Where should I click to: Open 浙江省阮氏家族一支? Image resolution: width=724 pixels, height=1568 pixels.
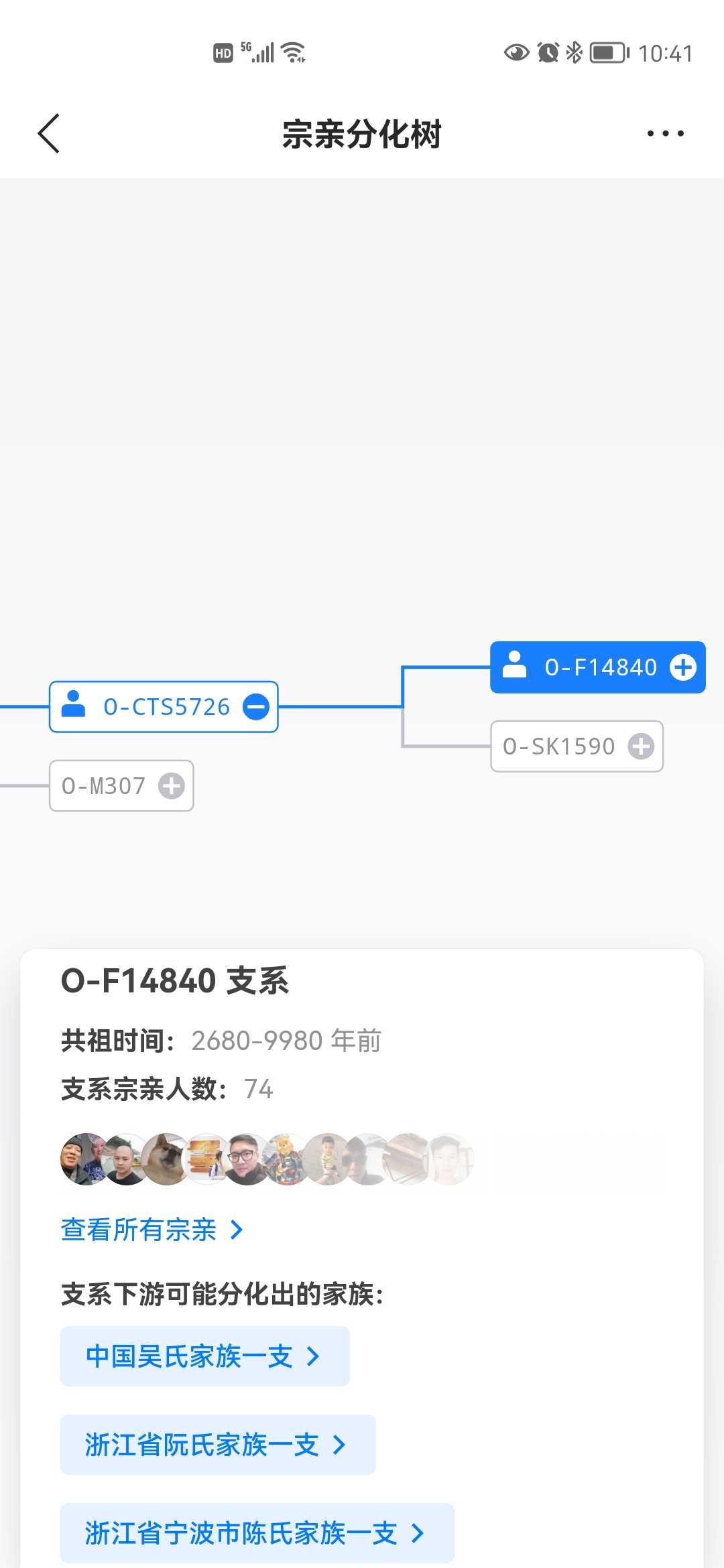217,1445
